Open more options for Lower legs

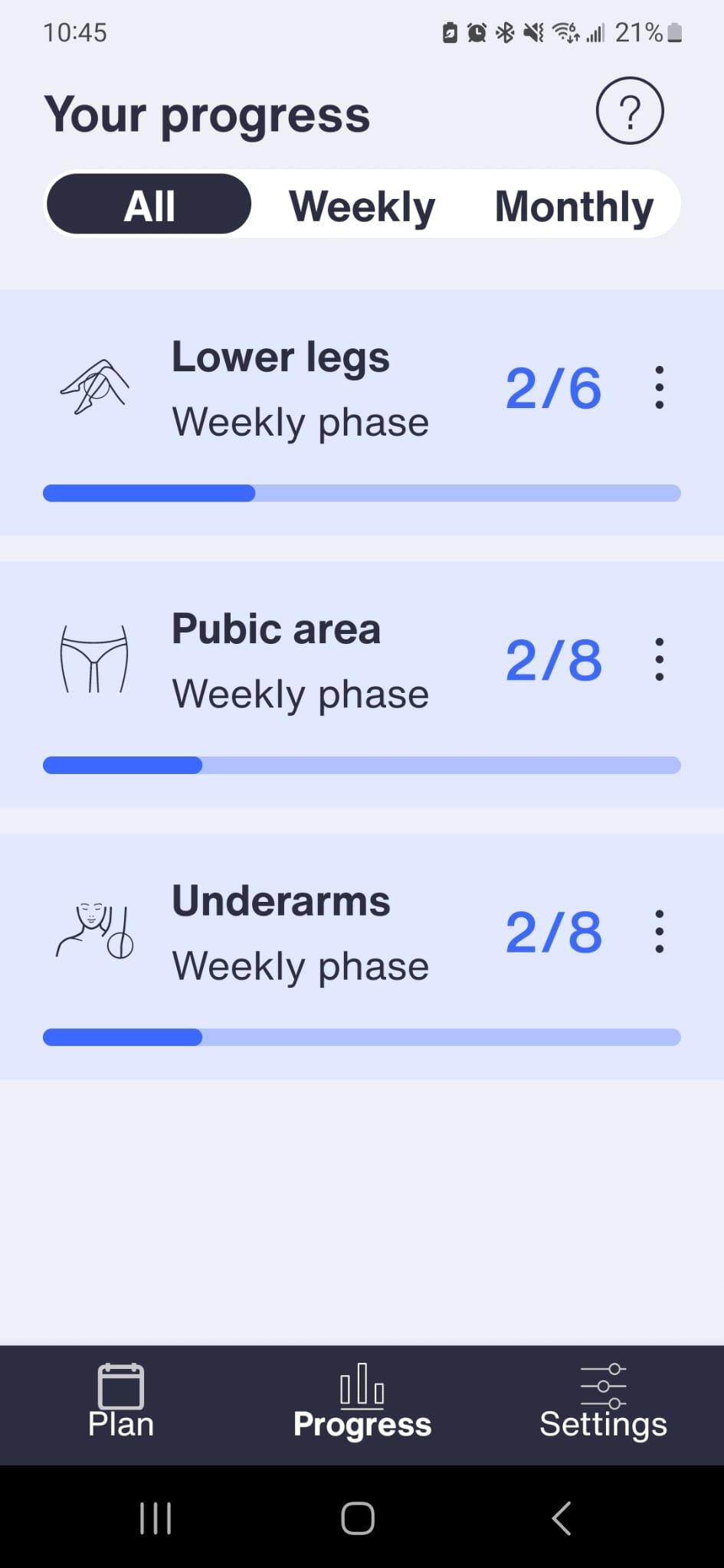click(659, 387)
